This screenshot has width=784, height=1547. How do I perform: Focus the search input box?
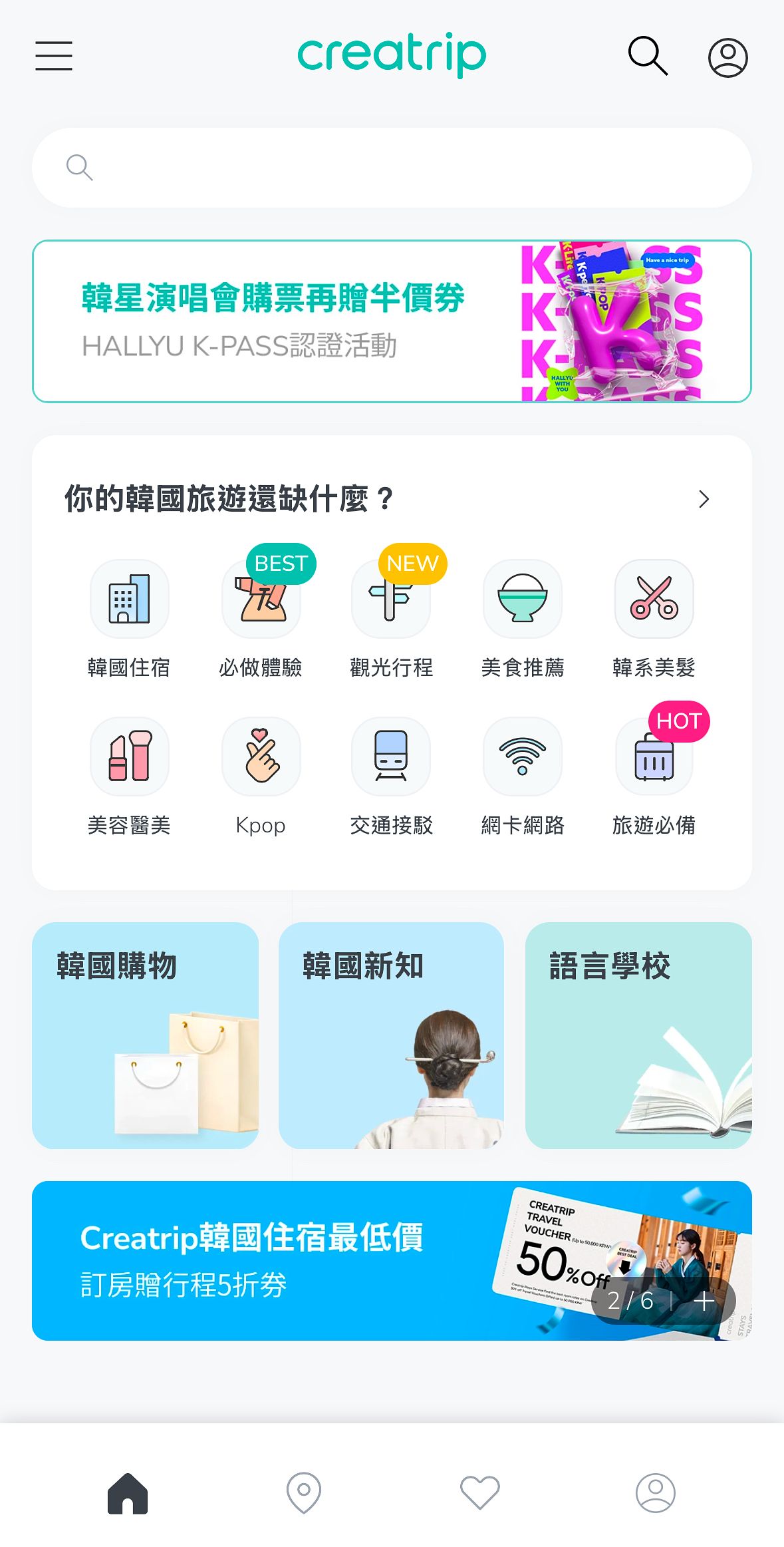tap(392, 168)
